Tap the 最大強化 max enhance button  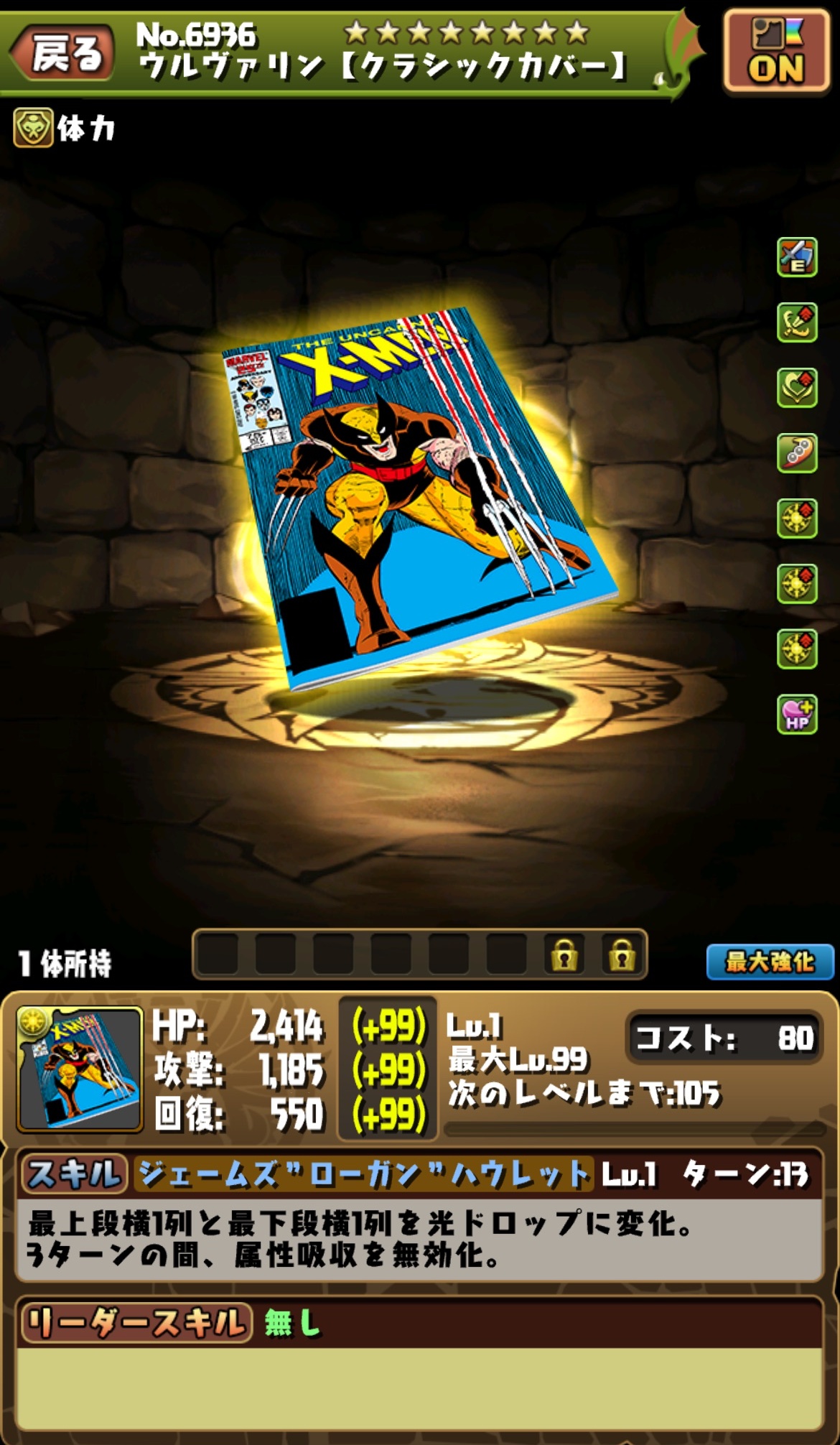click(x=770, y=962)
